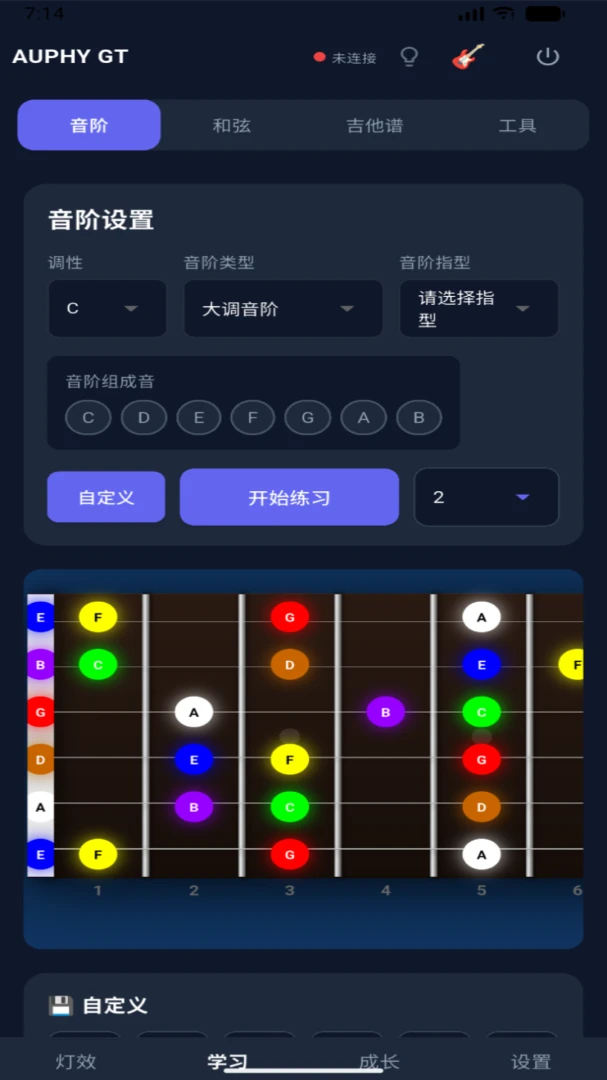Open the 设置 bottom tab
Screen dimensions: 607x1080
click(x=531, y=1061)
